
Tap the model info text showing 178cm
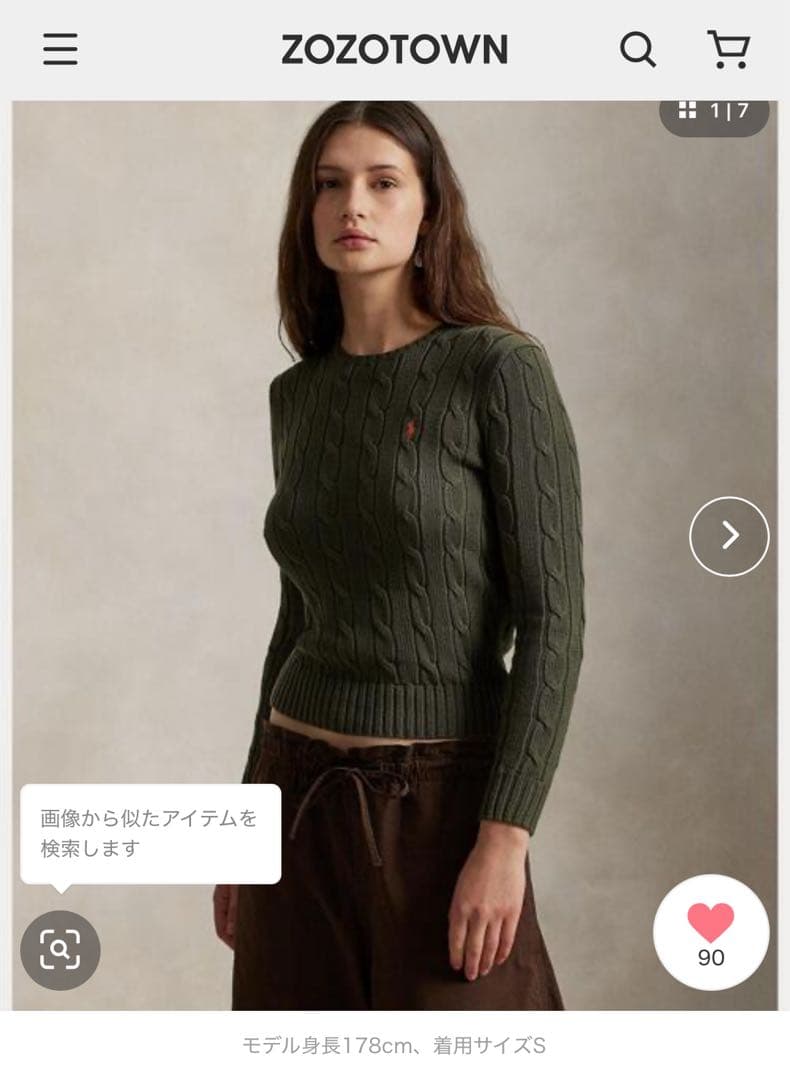coord(395,1044)
